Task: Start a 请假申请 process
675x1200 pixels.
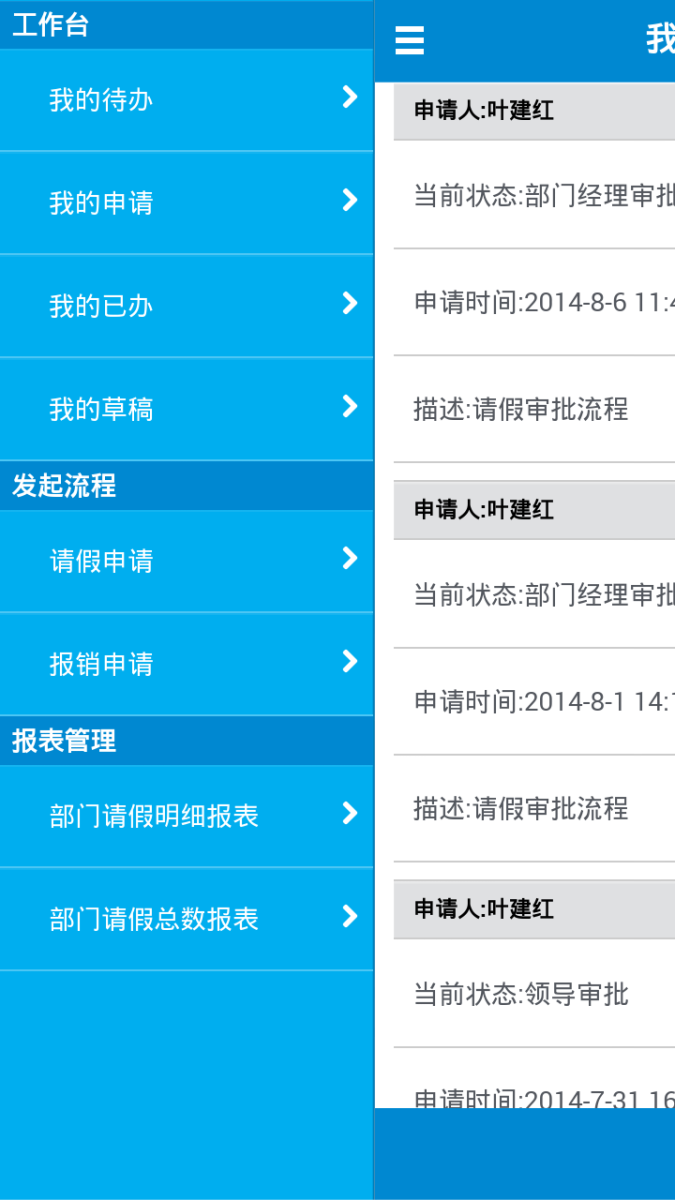Action: click(186, 561)
